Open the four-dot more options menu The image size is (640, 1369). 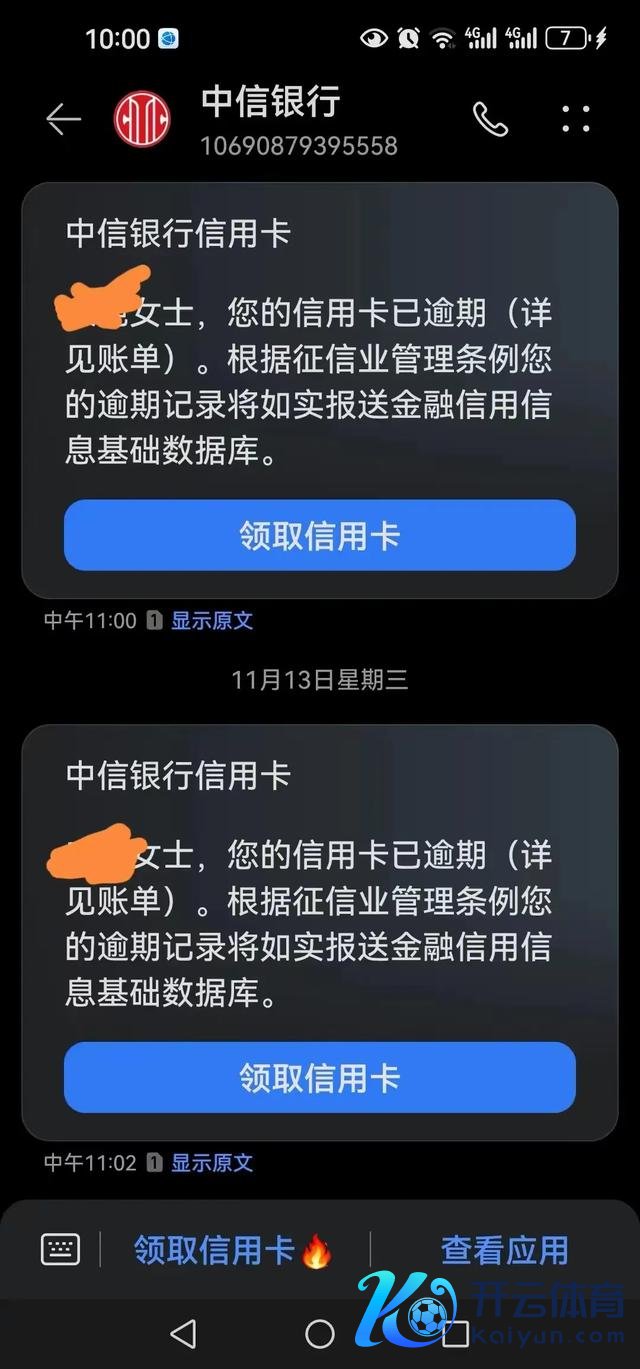pyautogui.click(x=576, y=120)
